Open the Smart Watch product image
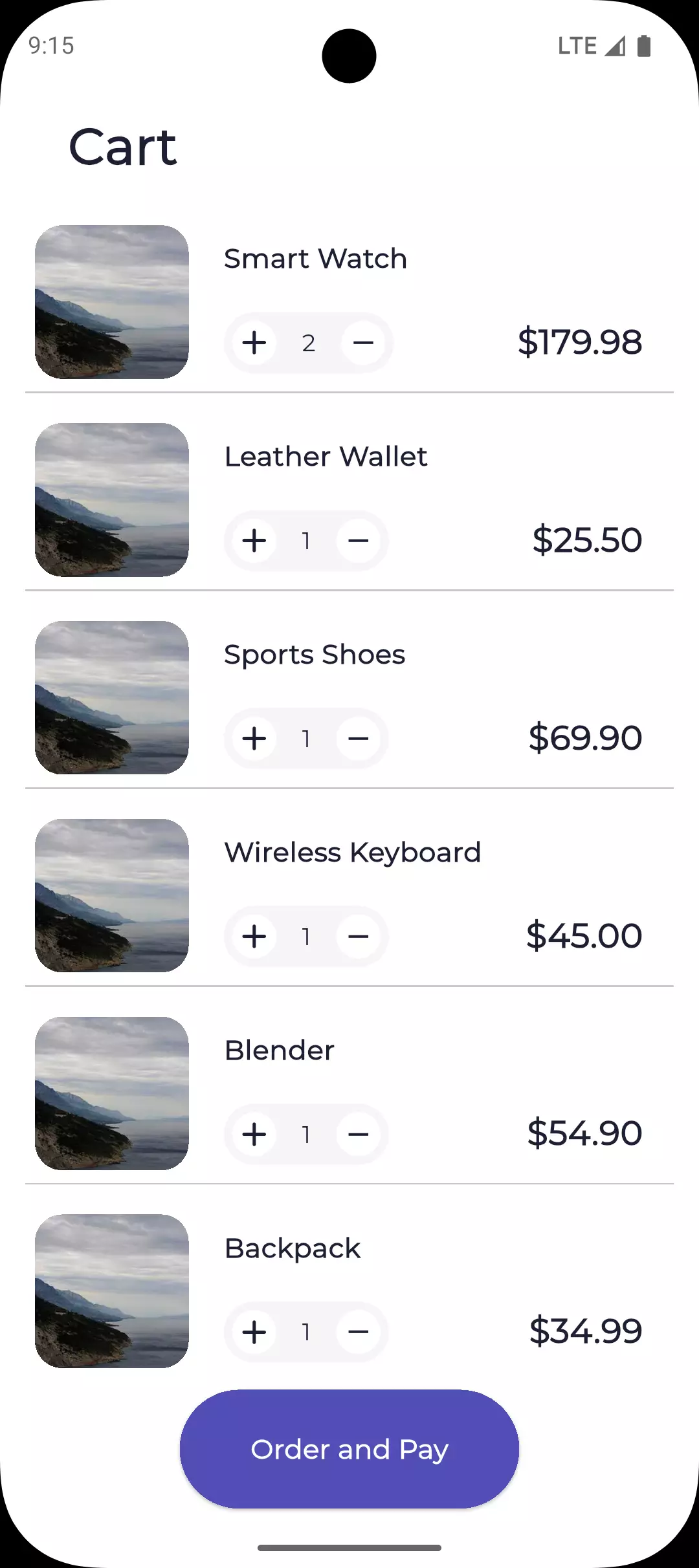The height and width of the screenshot is (1568, 699). [112, 302]
